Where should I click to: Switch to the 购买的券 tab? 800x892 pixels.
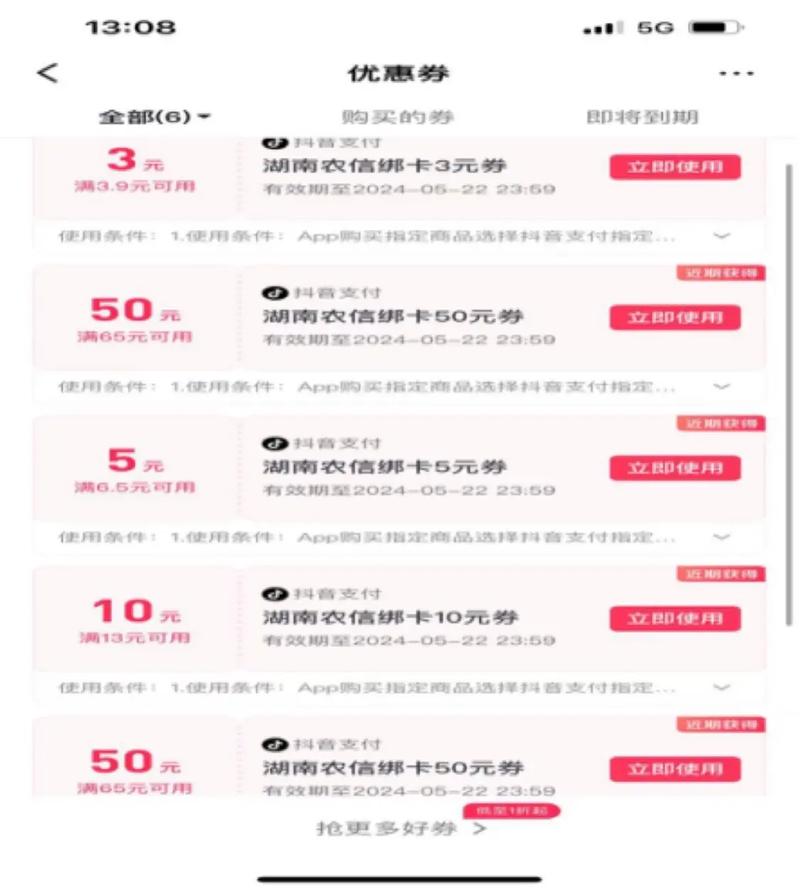[398, 117]
